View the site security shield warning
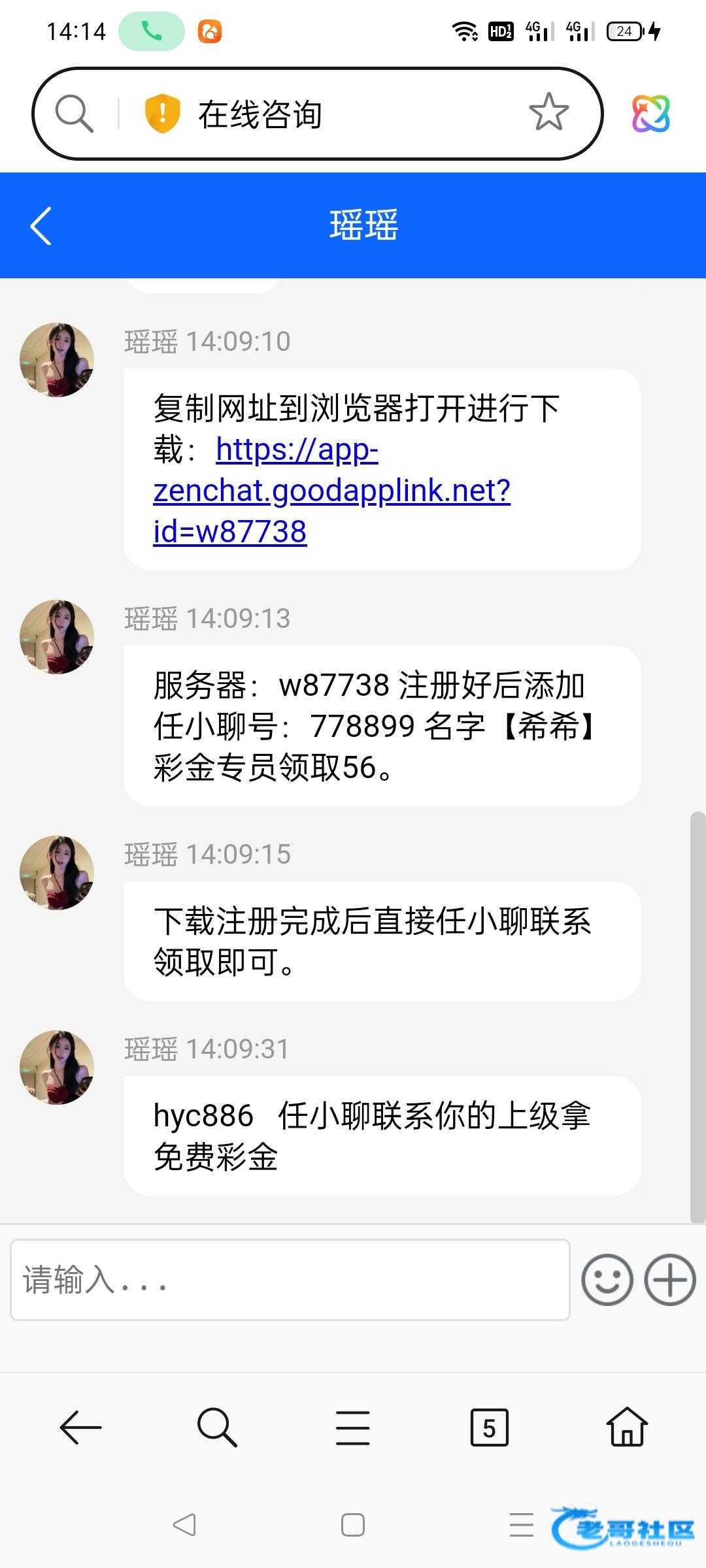 161,113
